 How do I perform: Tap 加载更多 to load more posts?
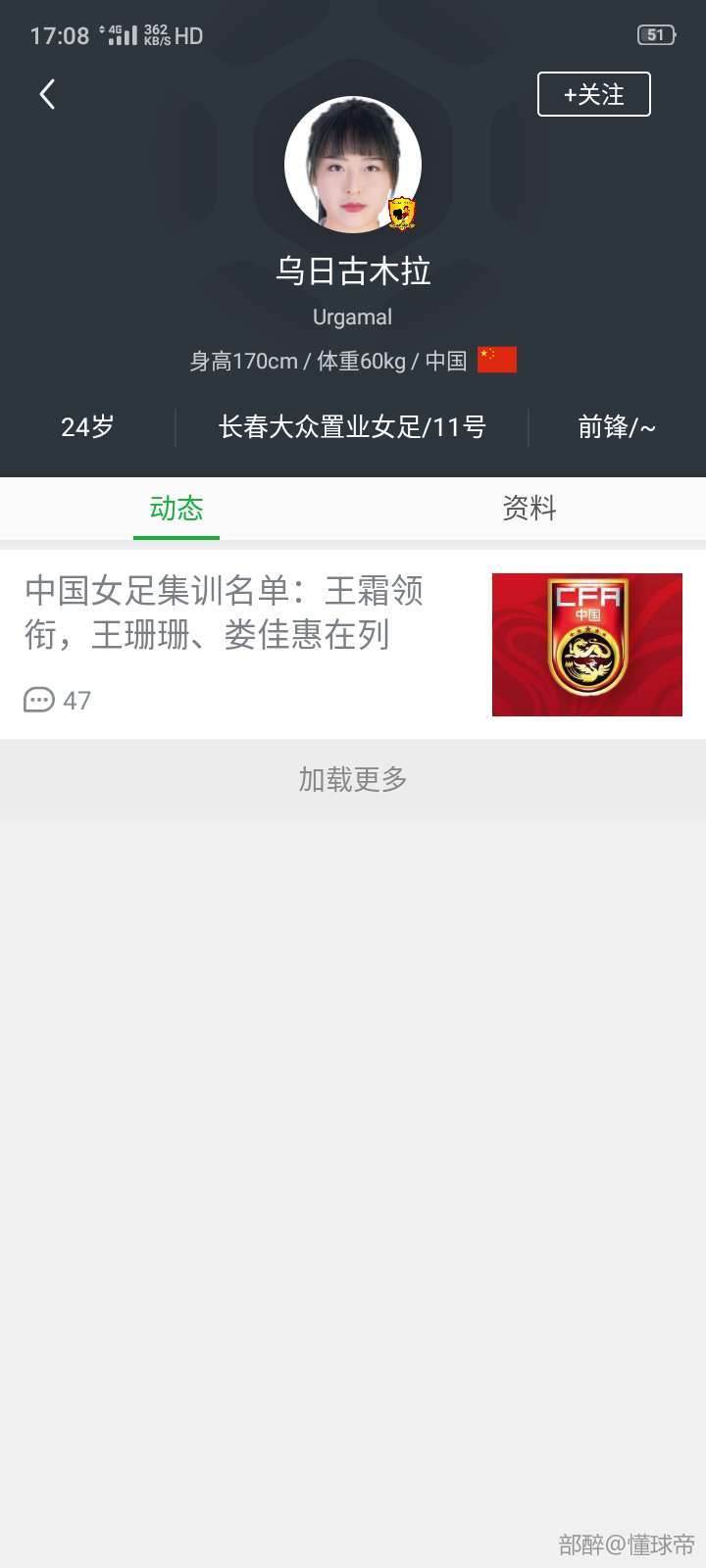click(353, 779)
